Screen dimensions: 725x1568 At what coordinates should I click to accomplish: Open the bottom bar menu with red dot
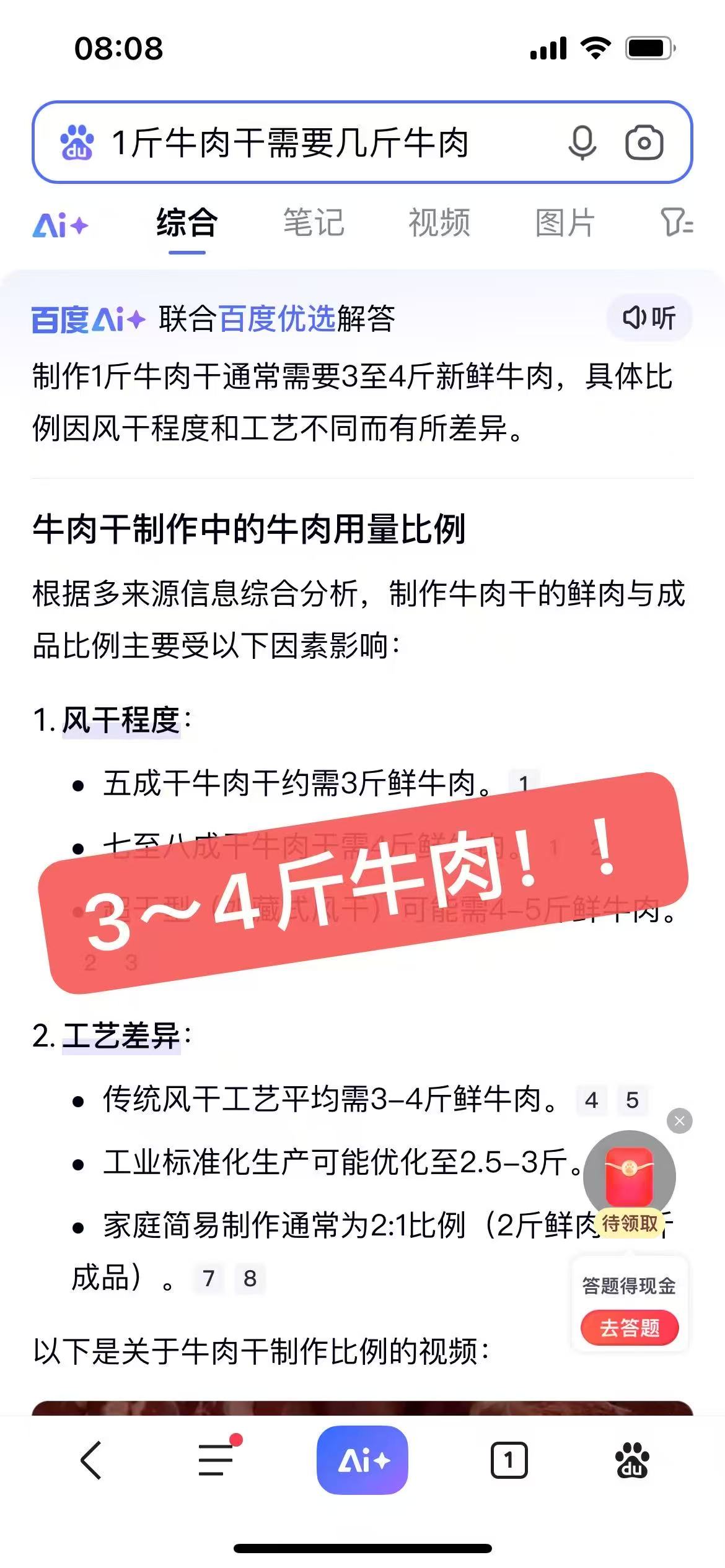click(x=216, y=1460)
